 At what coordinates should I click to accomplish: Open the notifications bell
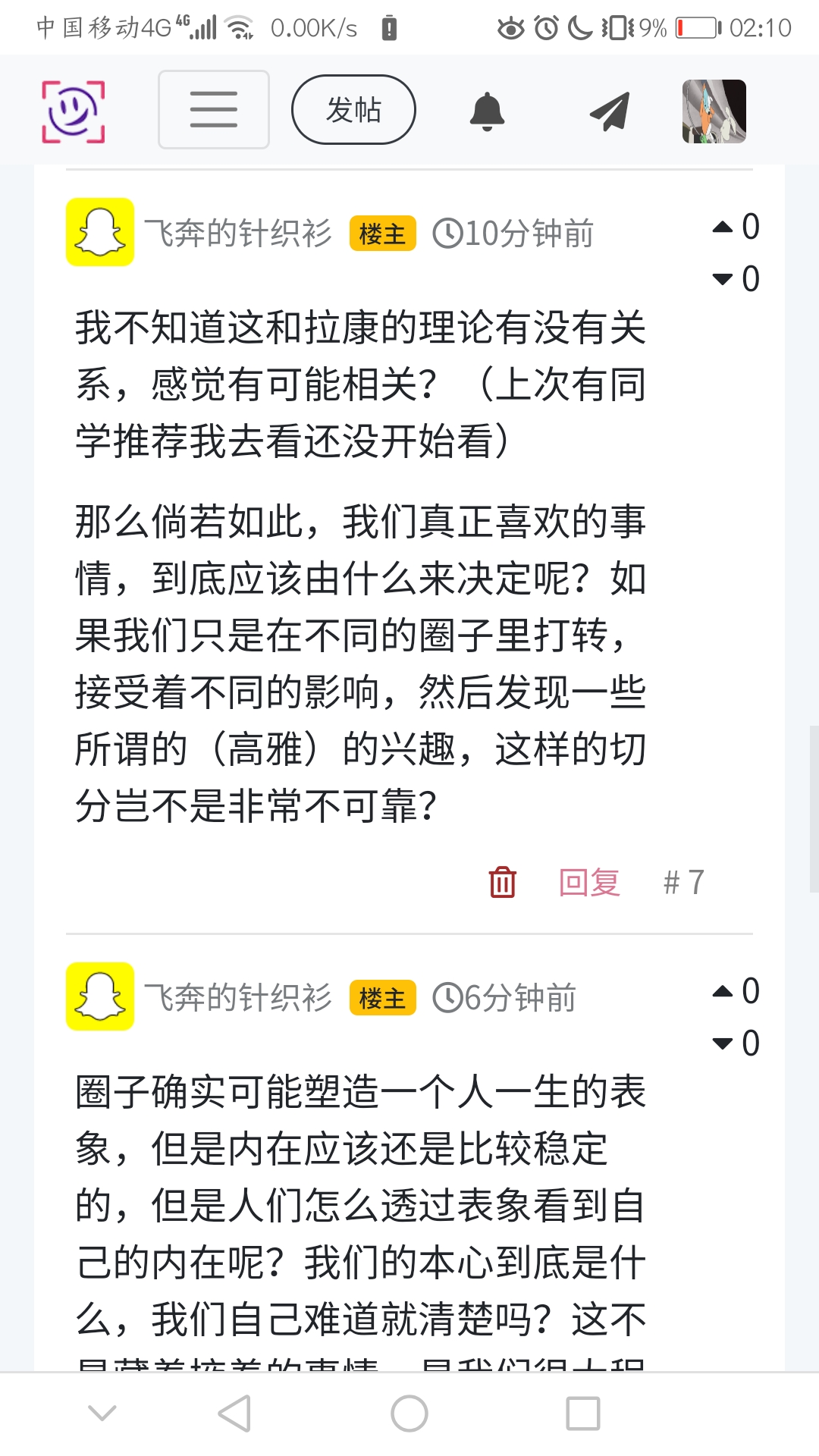pyautogui.click(x=487, y=111)
